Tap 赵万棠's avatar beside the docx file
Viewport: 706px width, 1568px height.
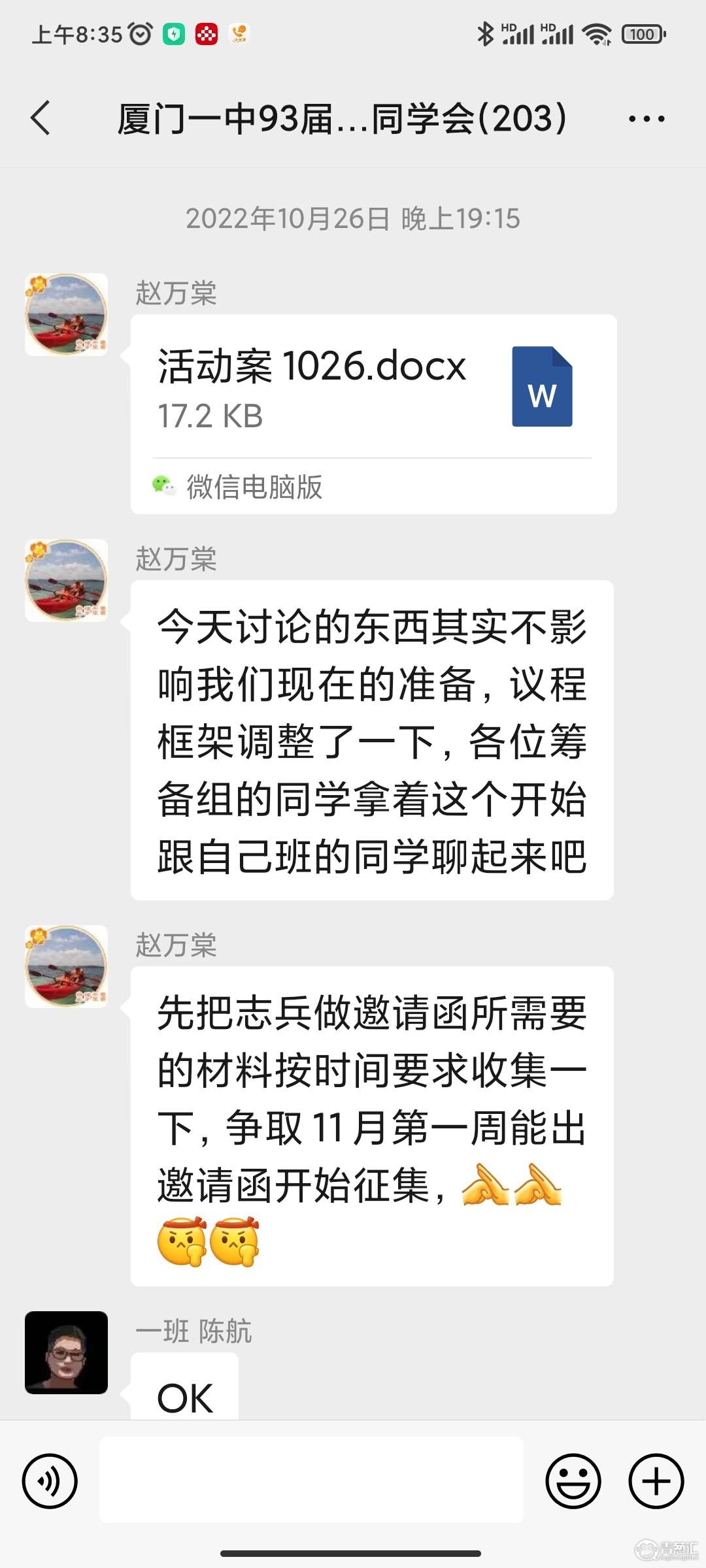[x=66, y=314]
